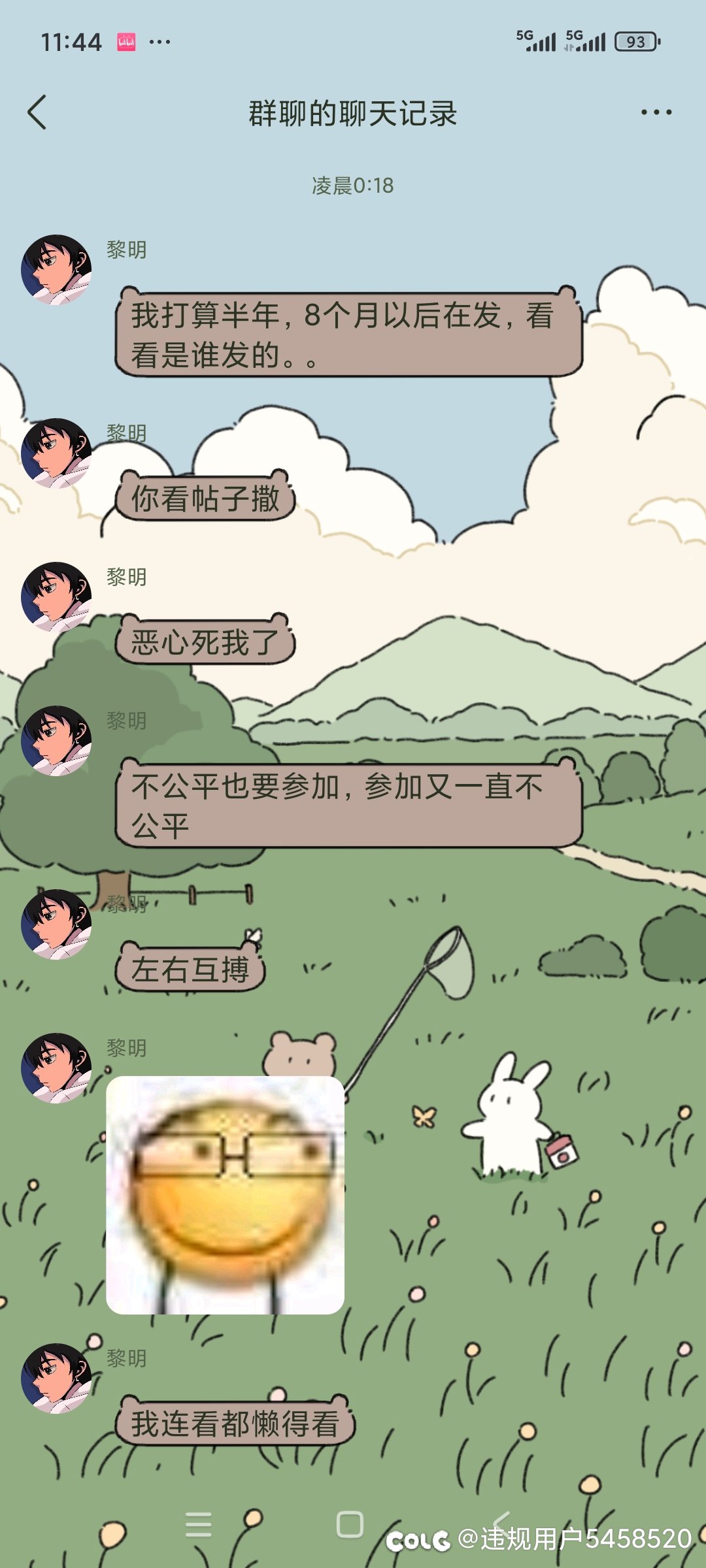This screenshot has height=1568, width=706.
Task: Tap the system home button
Action: click(x=350, y=1524)
